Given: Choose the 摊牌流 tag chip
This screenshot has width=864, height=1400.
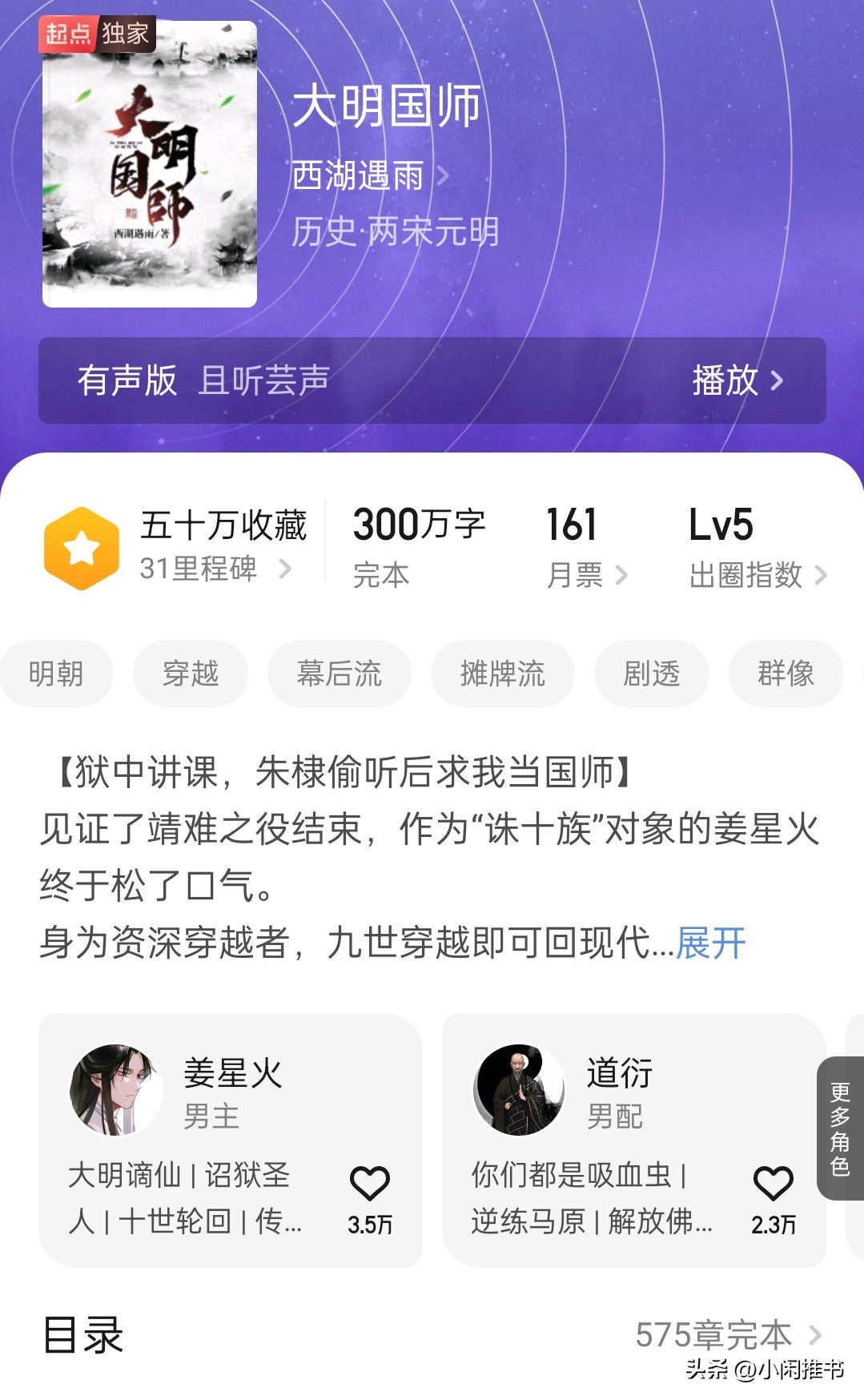Looking at the screenshot, I should click(x=503, y=674).
